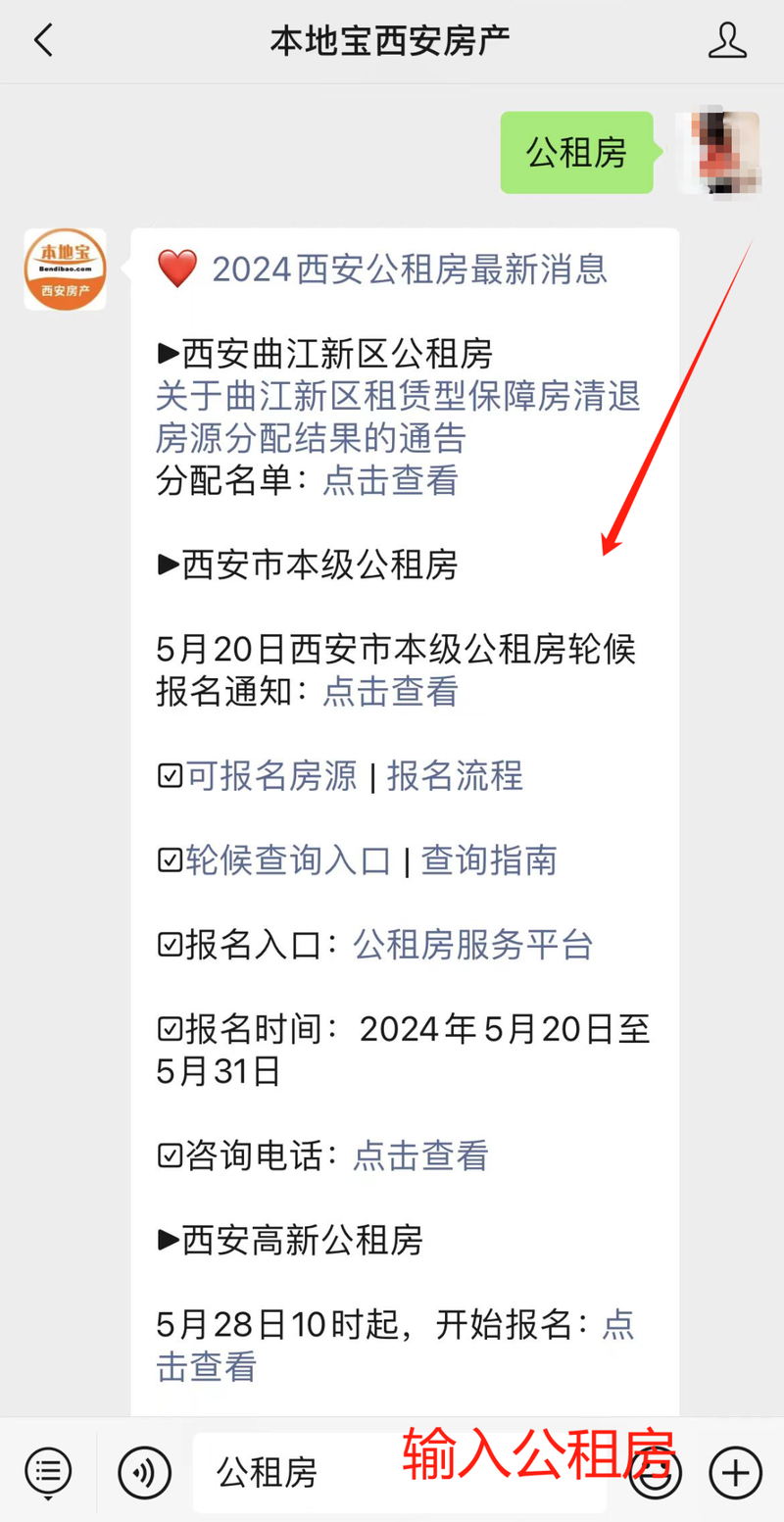Click the user avatar beside the green bubble

[x=718, y=153]
